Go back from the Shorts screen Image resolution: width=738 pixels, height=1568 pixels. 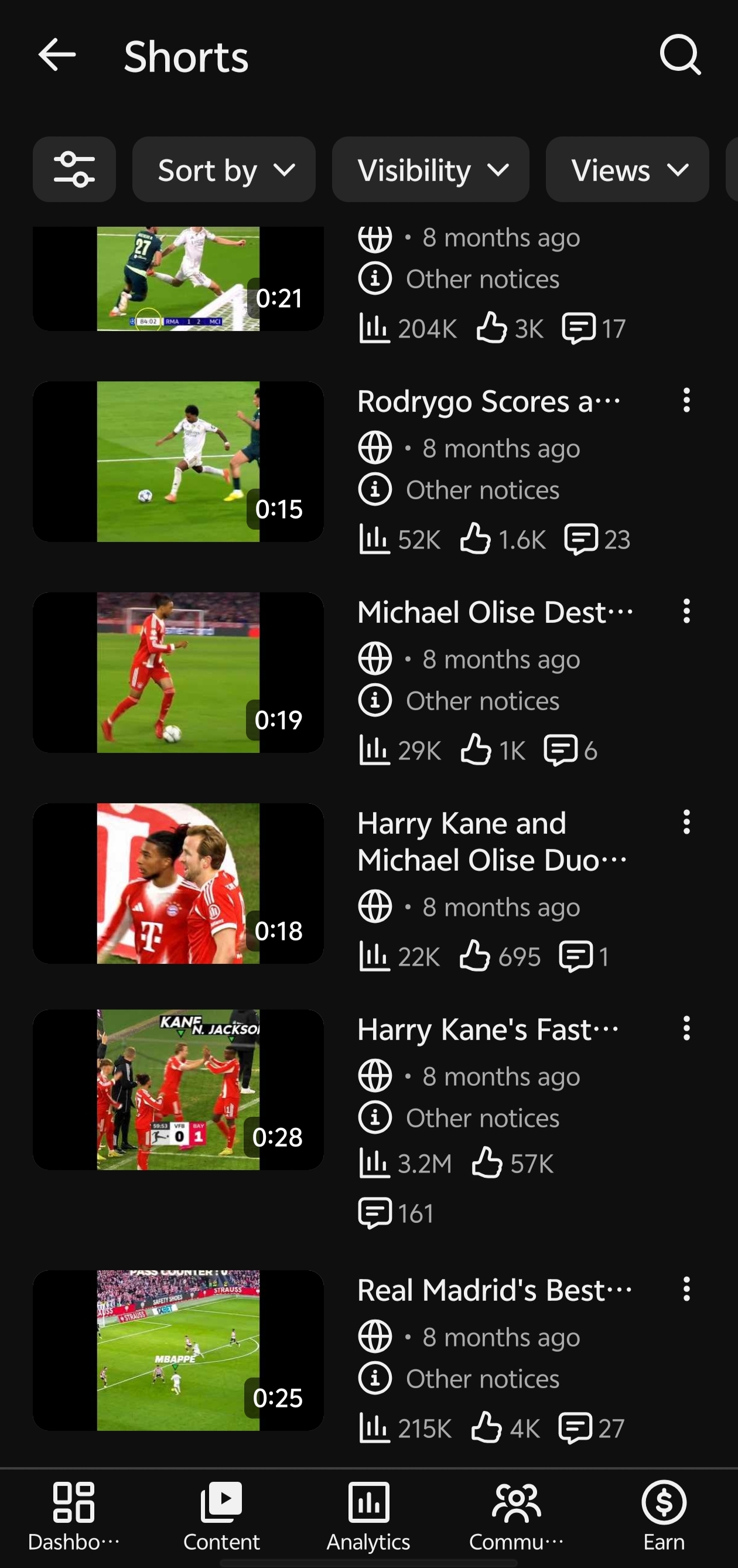click(57, 54)
